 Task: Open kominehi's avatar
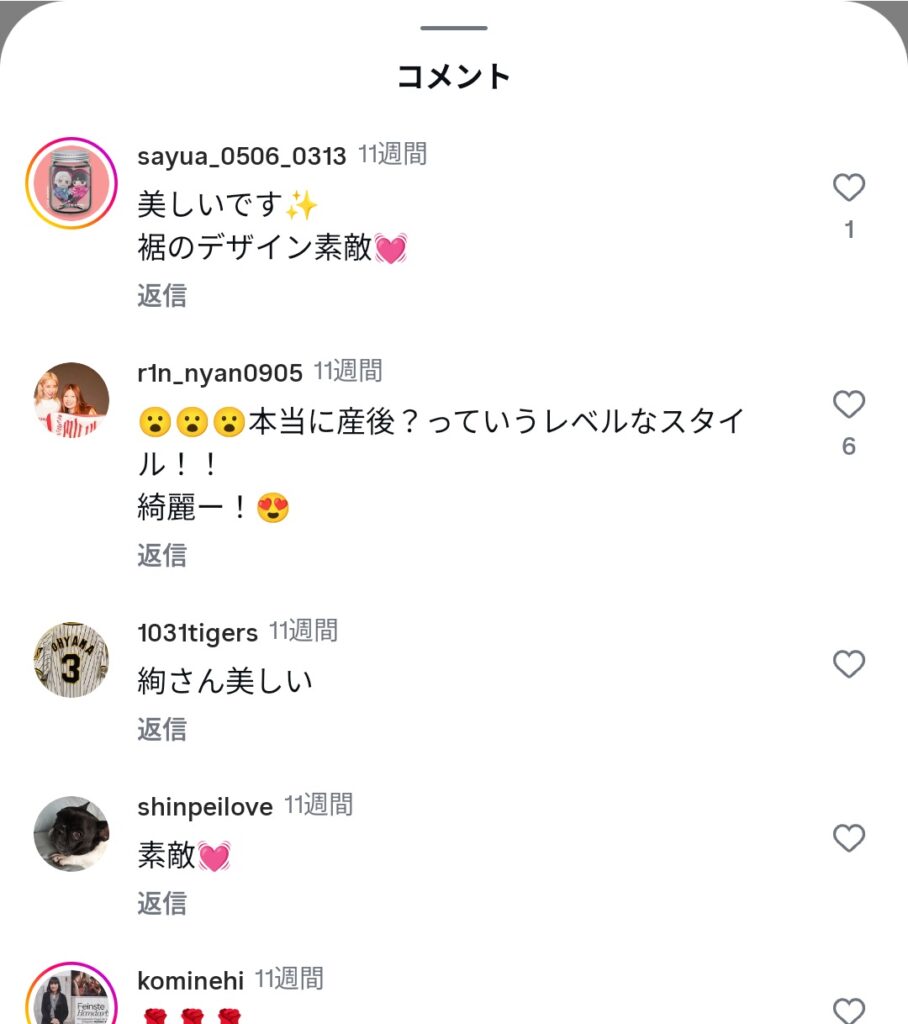[71, 998]
